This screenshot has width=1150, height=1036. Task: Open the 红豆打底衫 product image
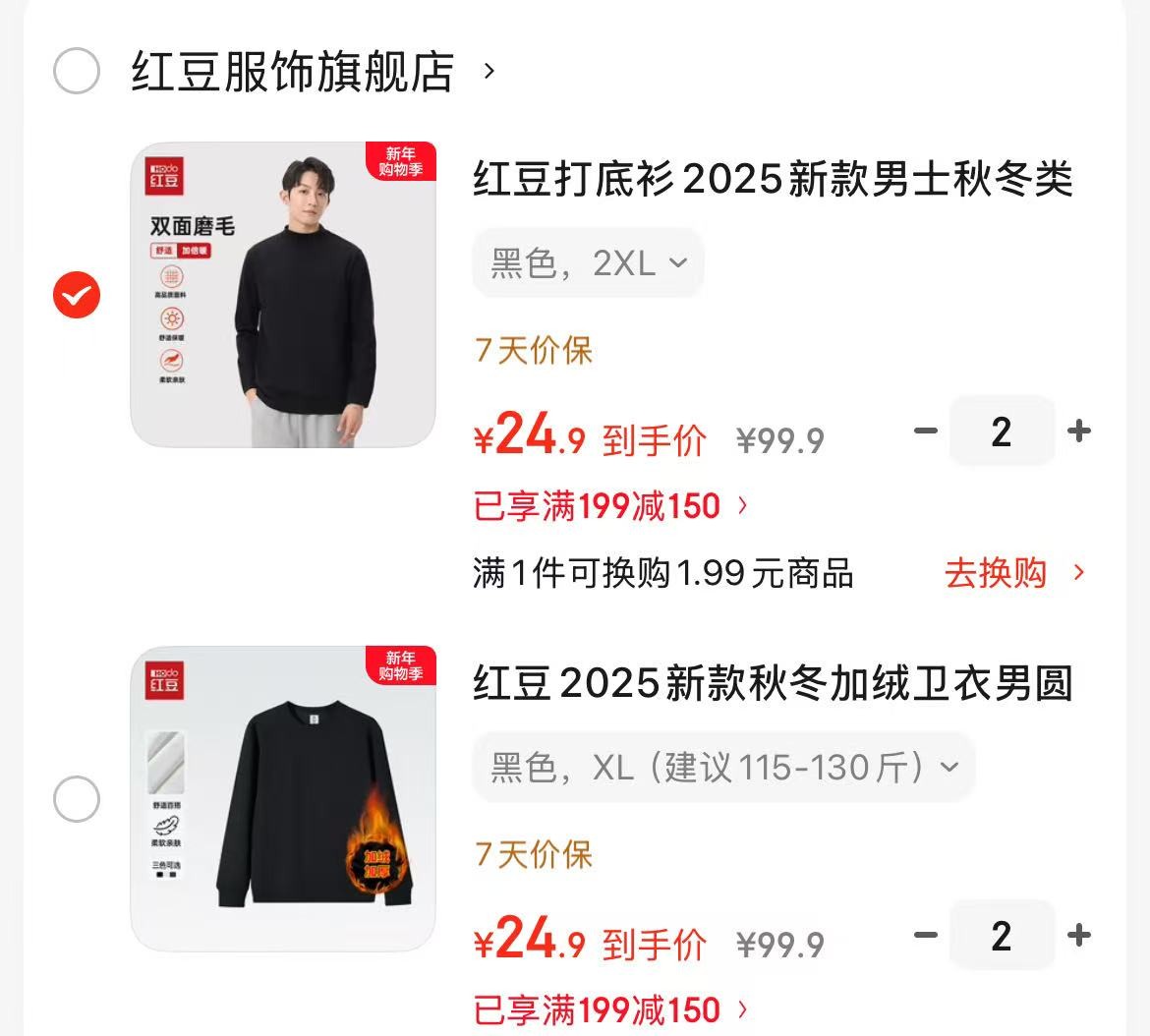click(283, 295)
